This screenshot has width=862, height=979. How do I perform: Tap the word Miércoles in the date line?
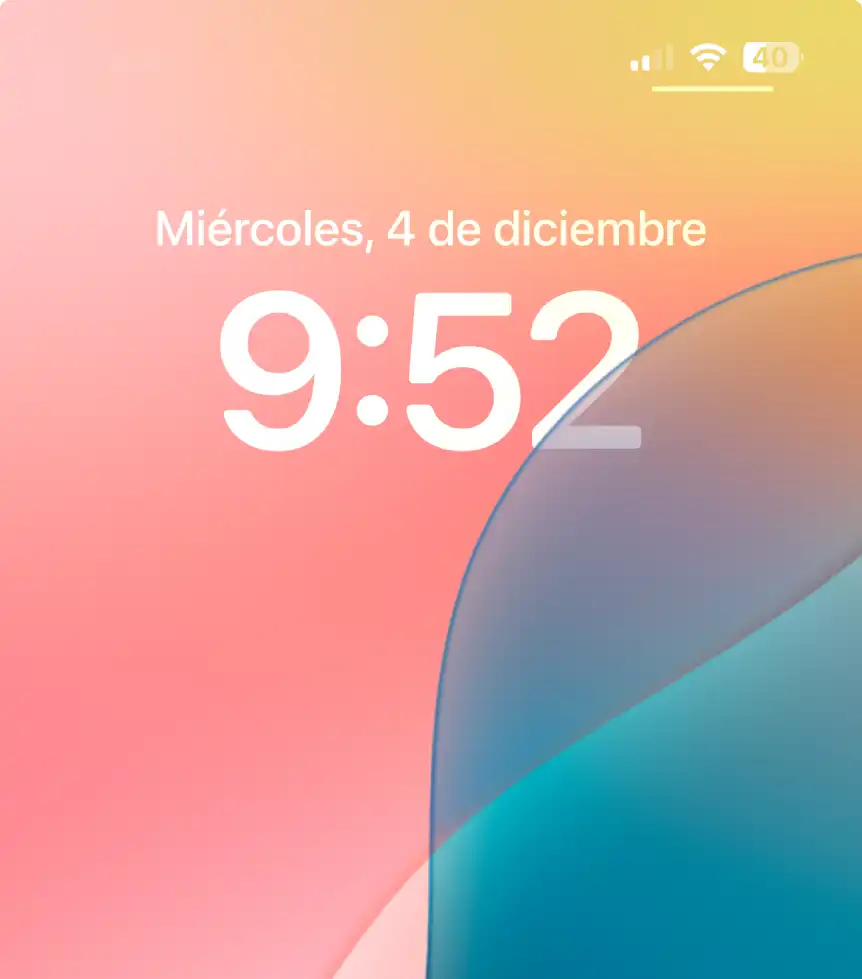click(x=262, y=229)
